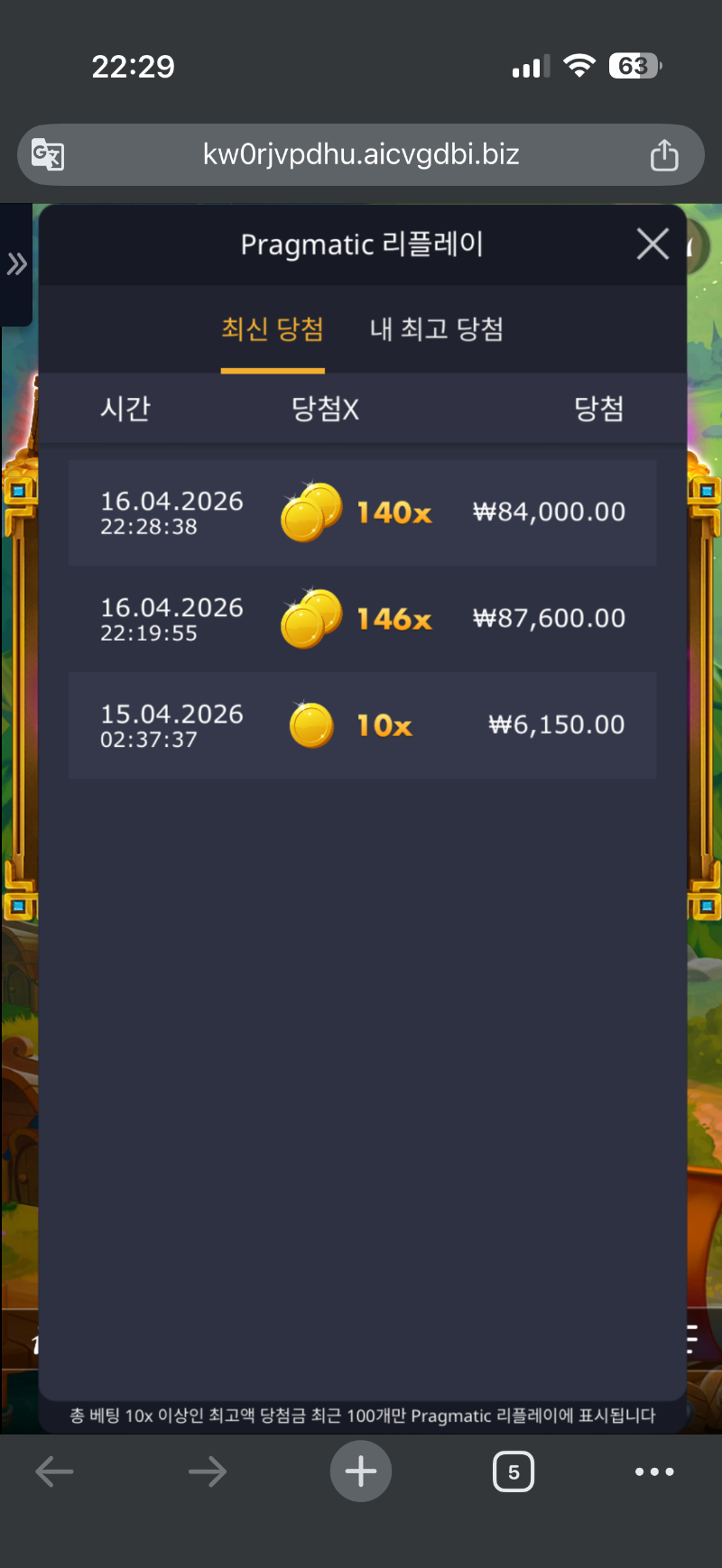The width and height of the screenshot is (722, 1568).
Task: Open the 10x win replay row
Action: pos(362,725)
